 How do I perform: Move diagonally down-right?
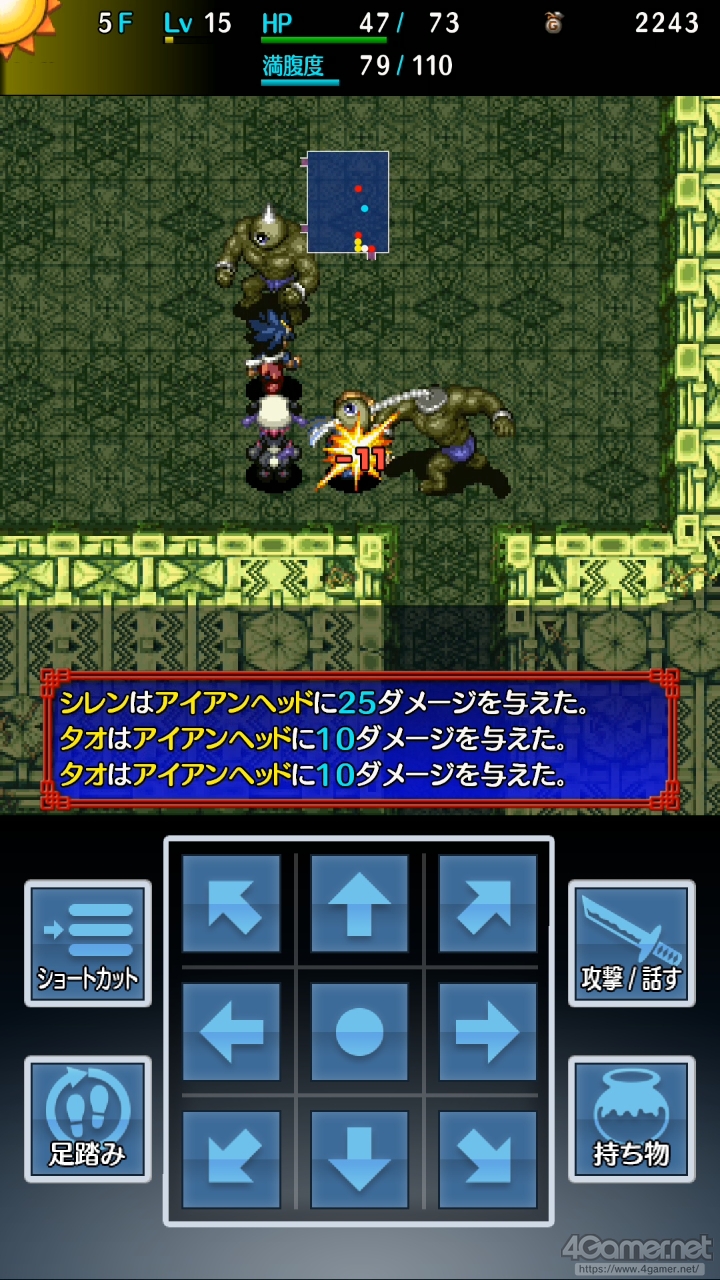(x=487, y=1159)
